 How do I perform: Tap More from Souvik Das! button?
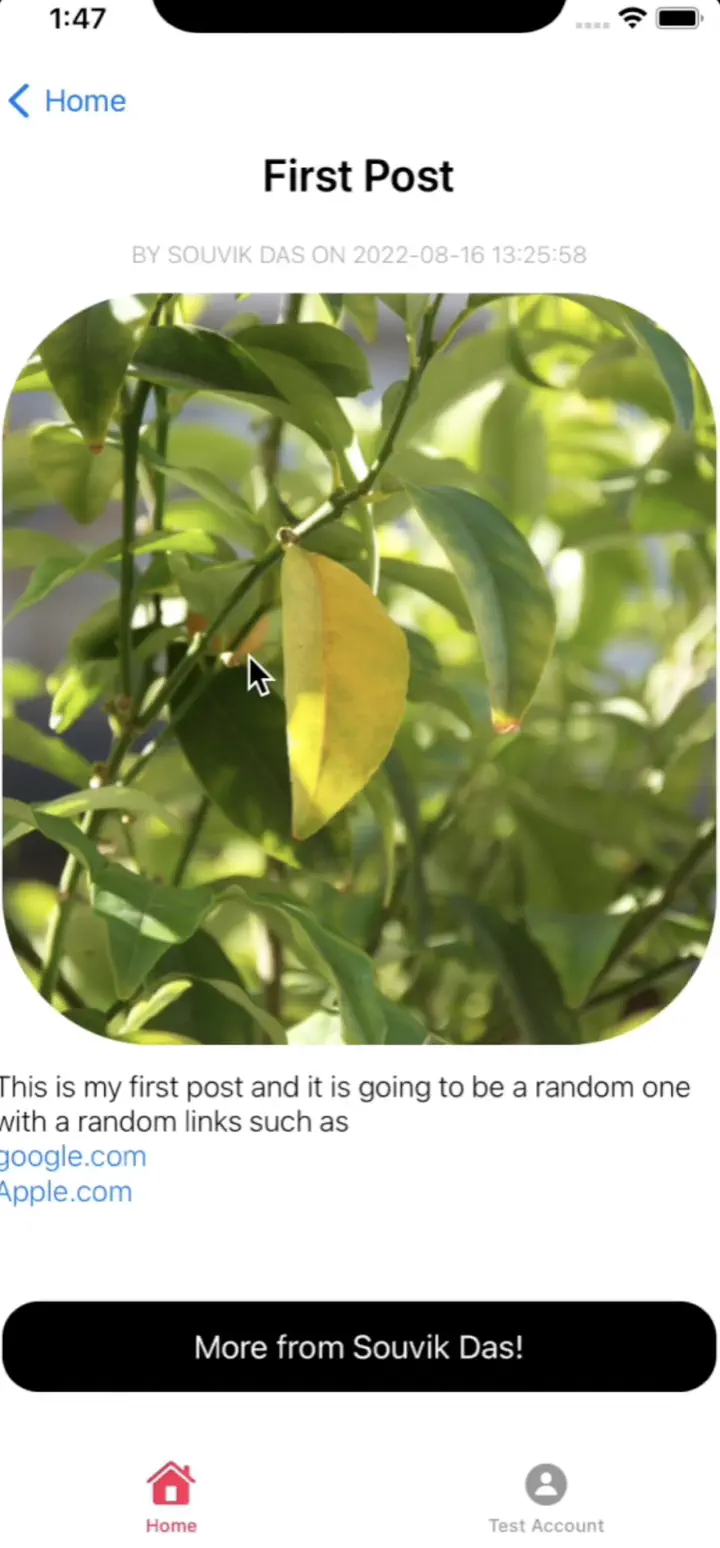(359, 1347)
